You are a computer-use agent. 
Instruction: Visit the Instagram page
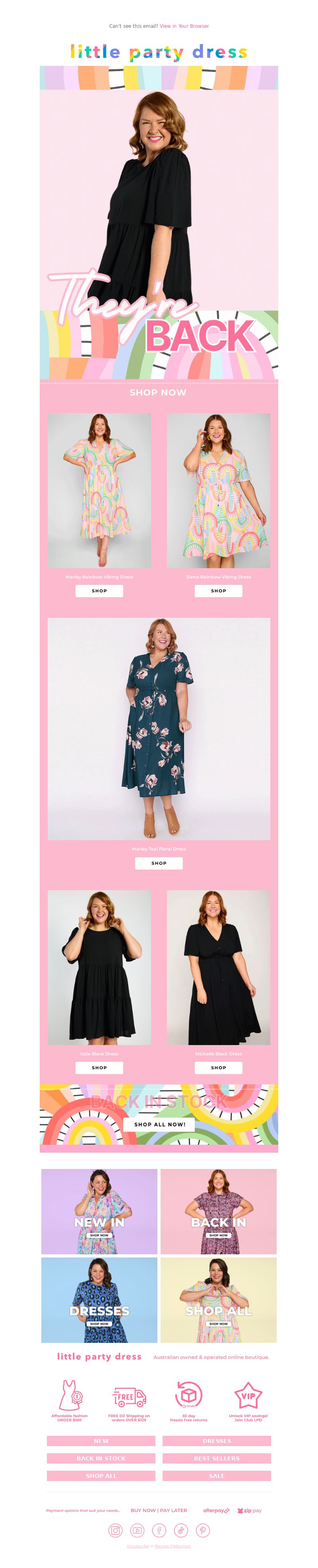point(115,1529)
